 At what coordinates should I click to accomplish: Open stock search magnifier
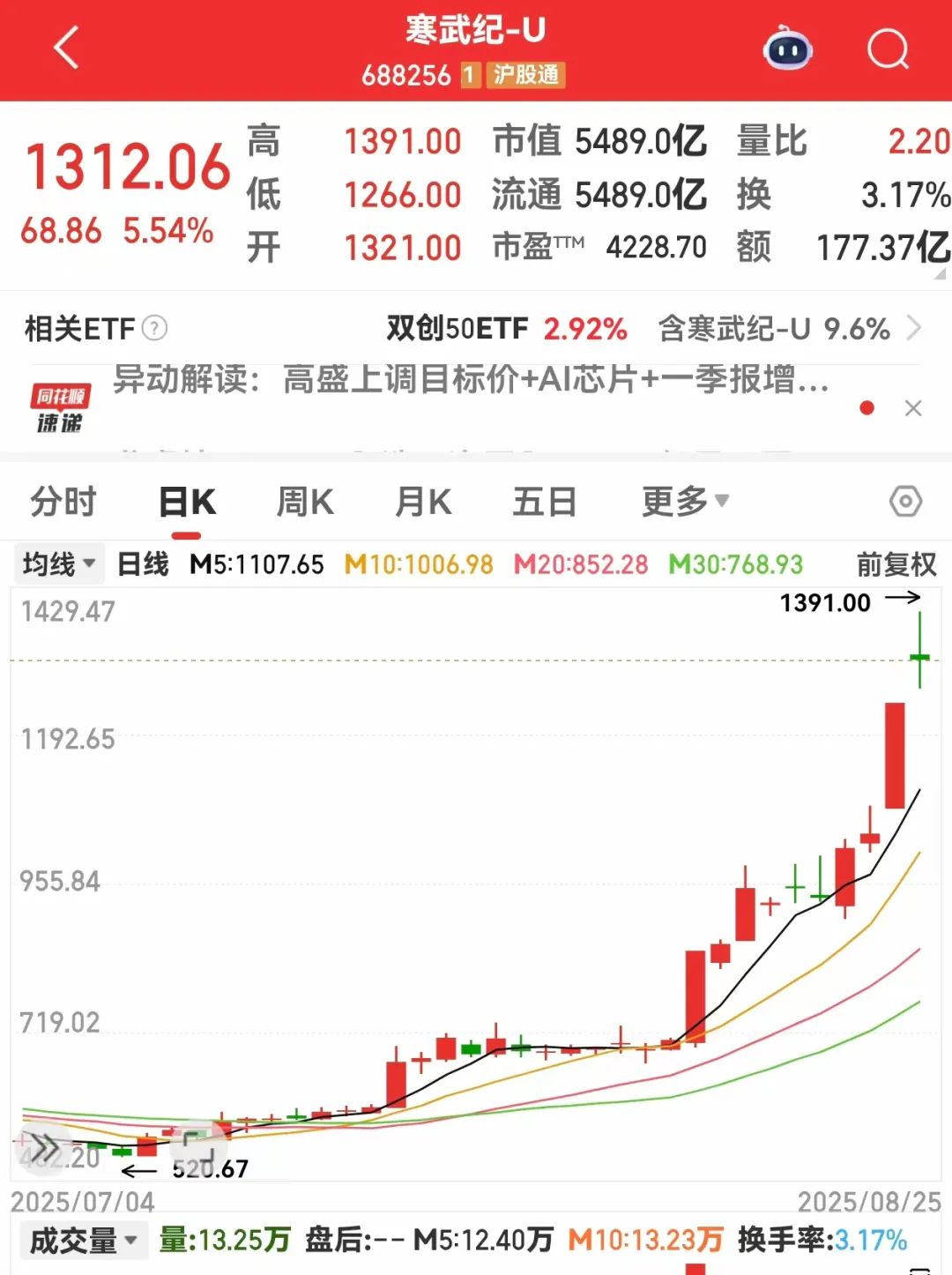point(887,49)
